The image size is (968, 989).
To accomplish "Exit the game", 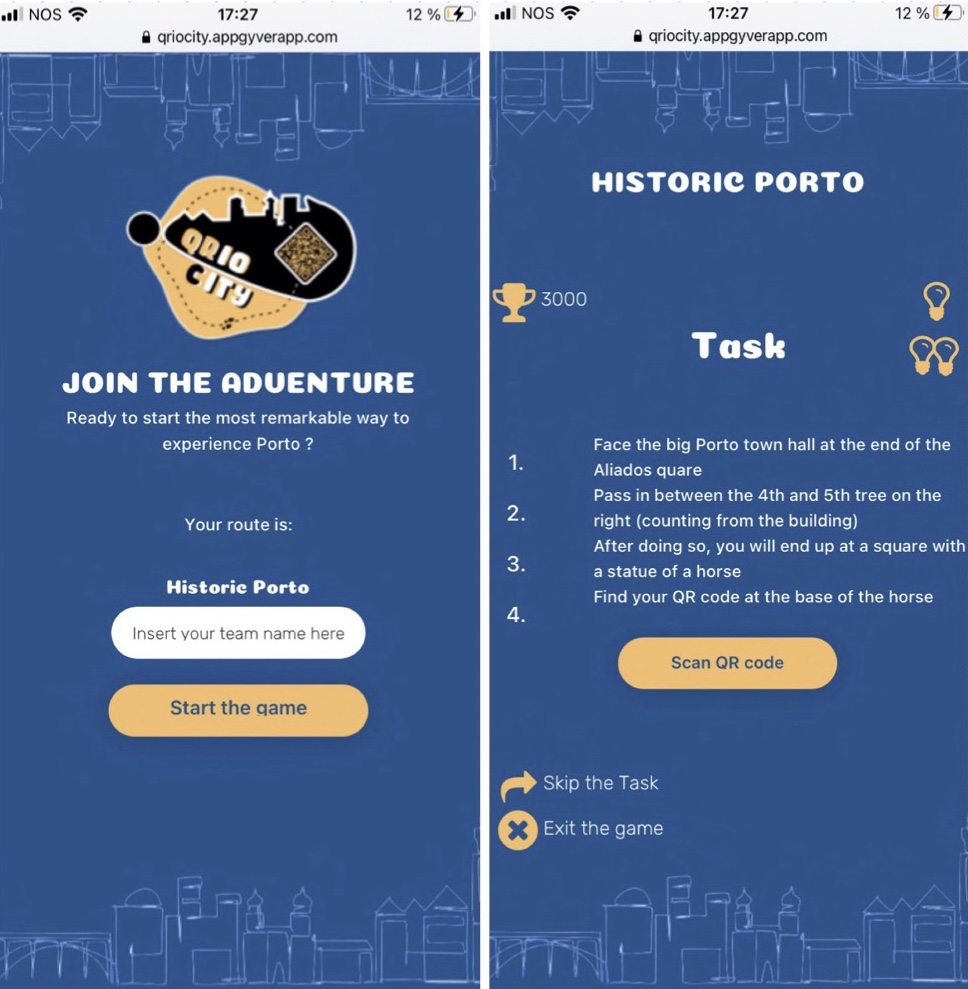I will [x=601, y=829].
